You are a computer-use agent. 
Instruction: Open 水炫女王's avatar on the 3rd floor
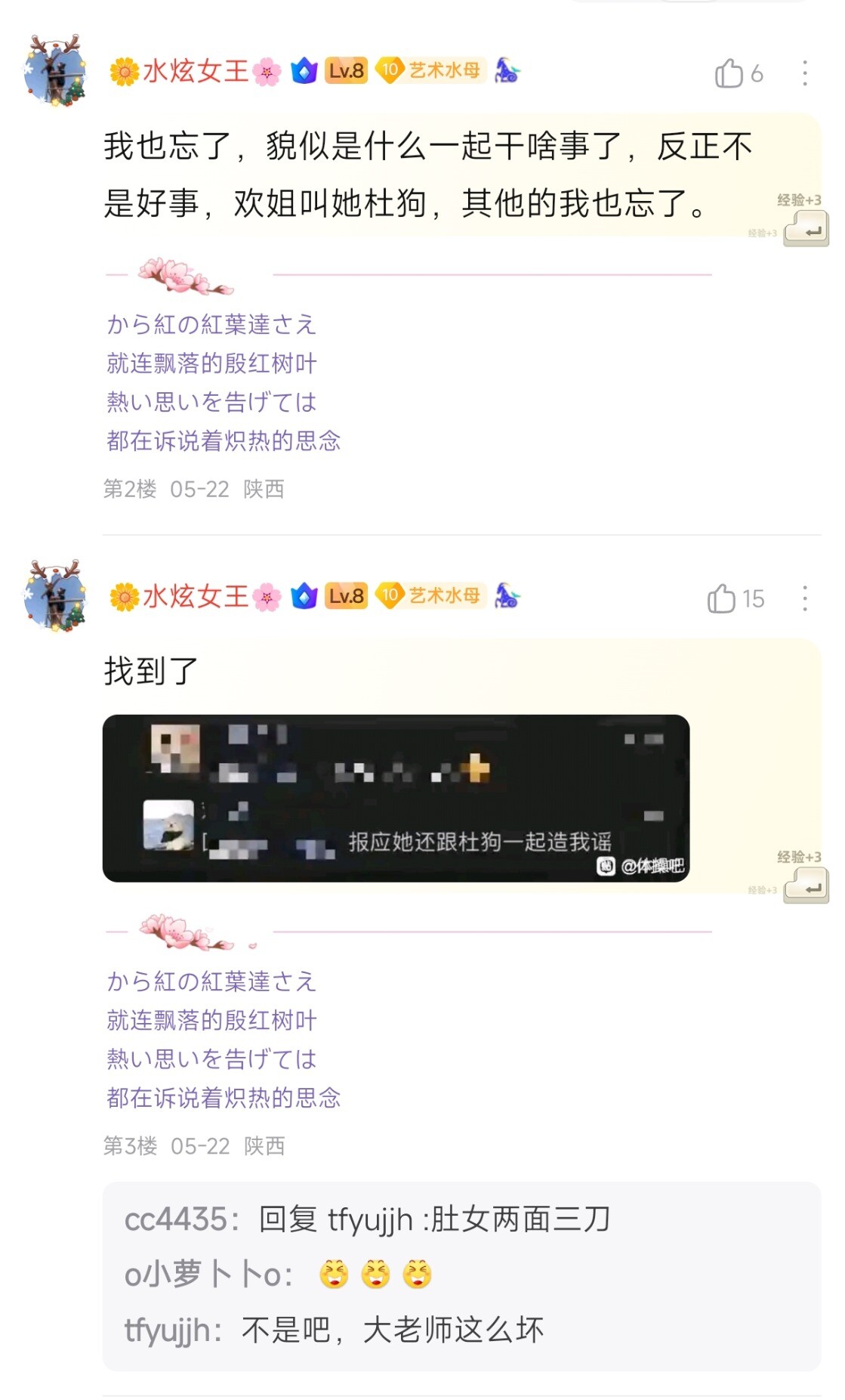click(55, 596)
